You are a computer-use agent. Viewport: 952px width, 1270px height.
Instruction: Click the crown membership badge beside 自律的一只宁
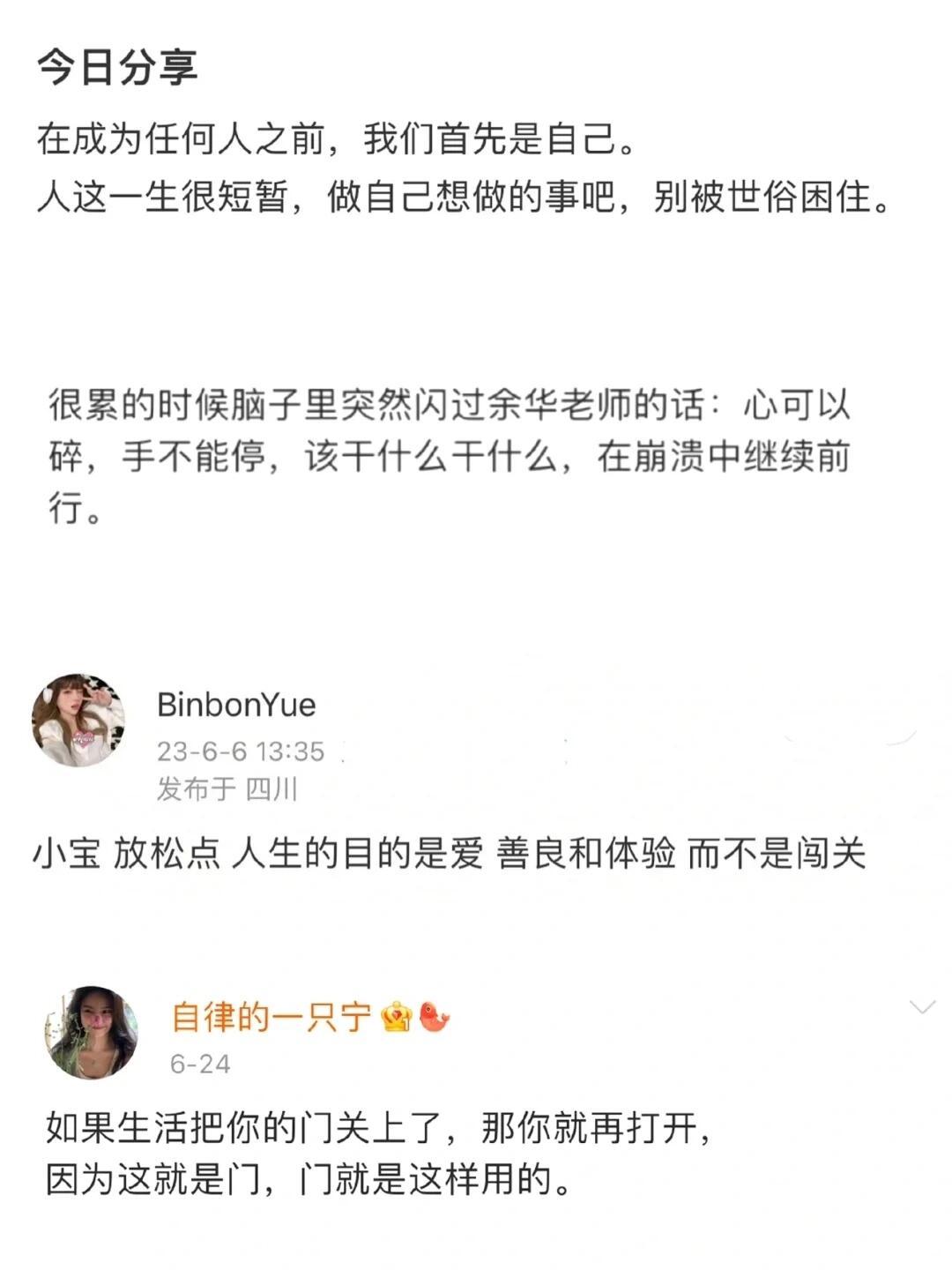[398, 1015]
